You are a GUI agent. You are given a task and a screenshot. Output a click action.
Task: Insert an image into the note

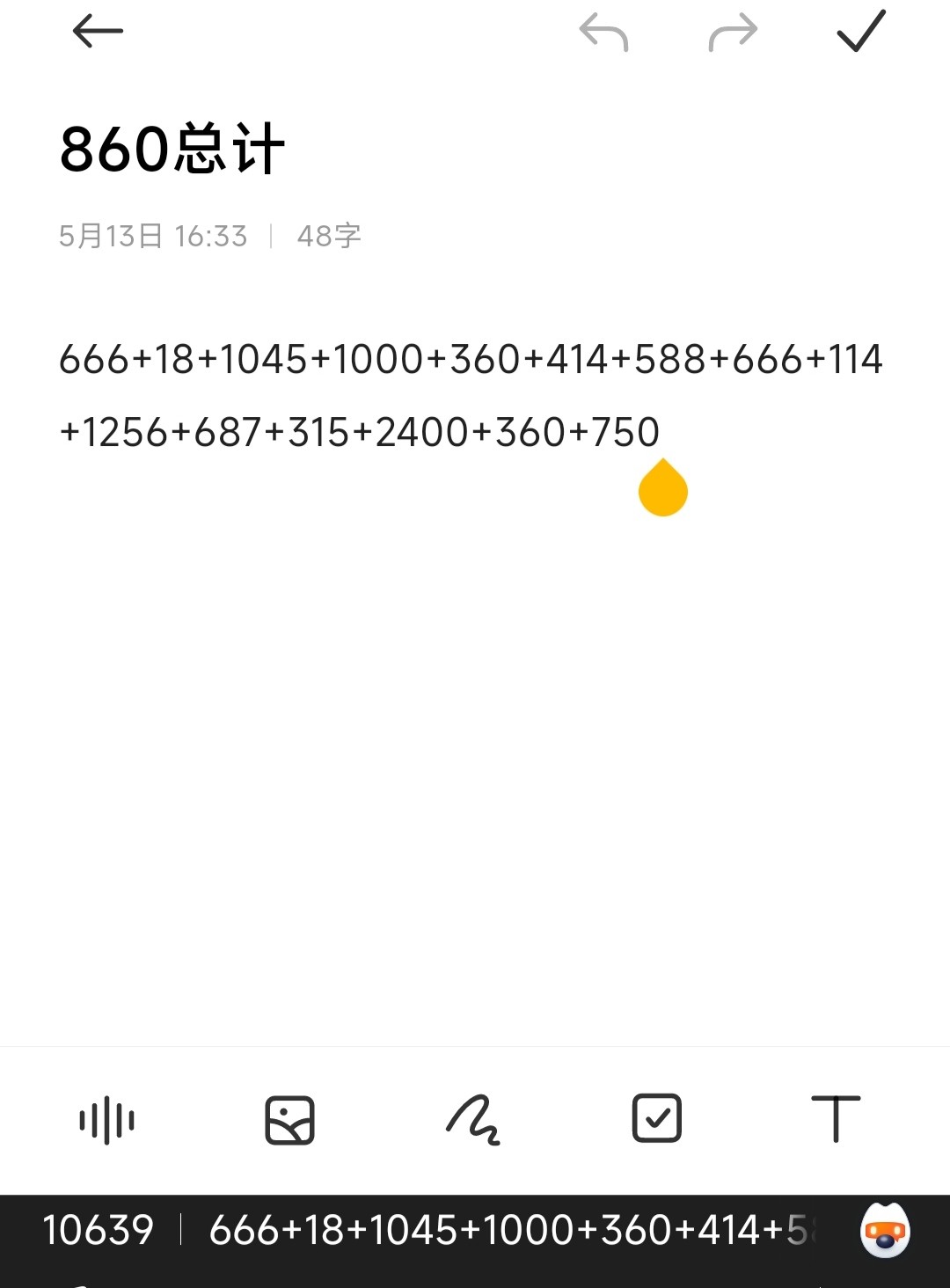[x=289, y=1120]
